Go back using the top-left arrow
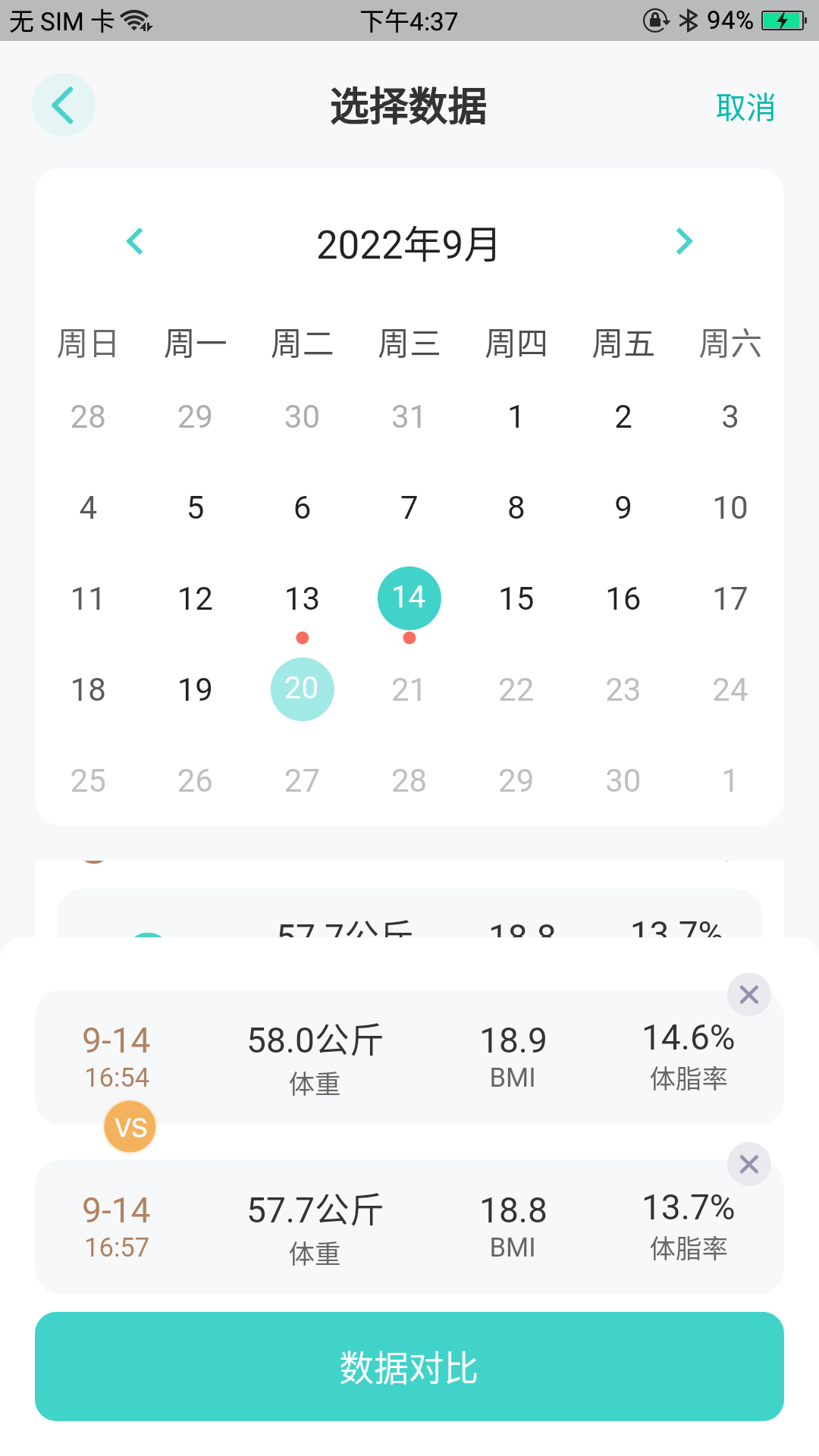This screenshot has width=819, height=1456. tap(64, 105)
